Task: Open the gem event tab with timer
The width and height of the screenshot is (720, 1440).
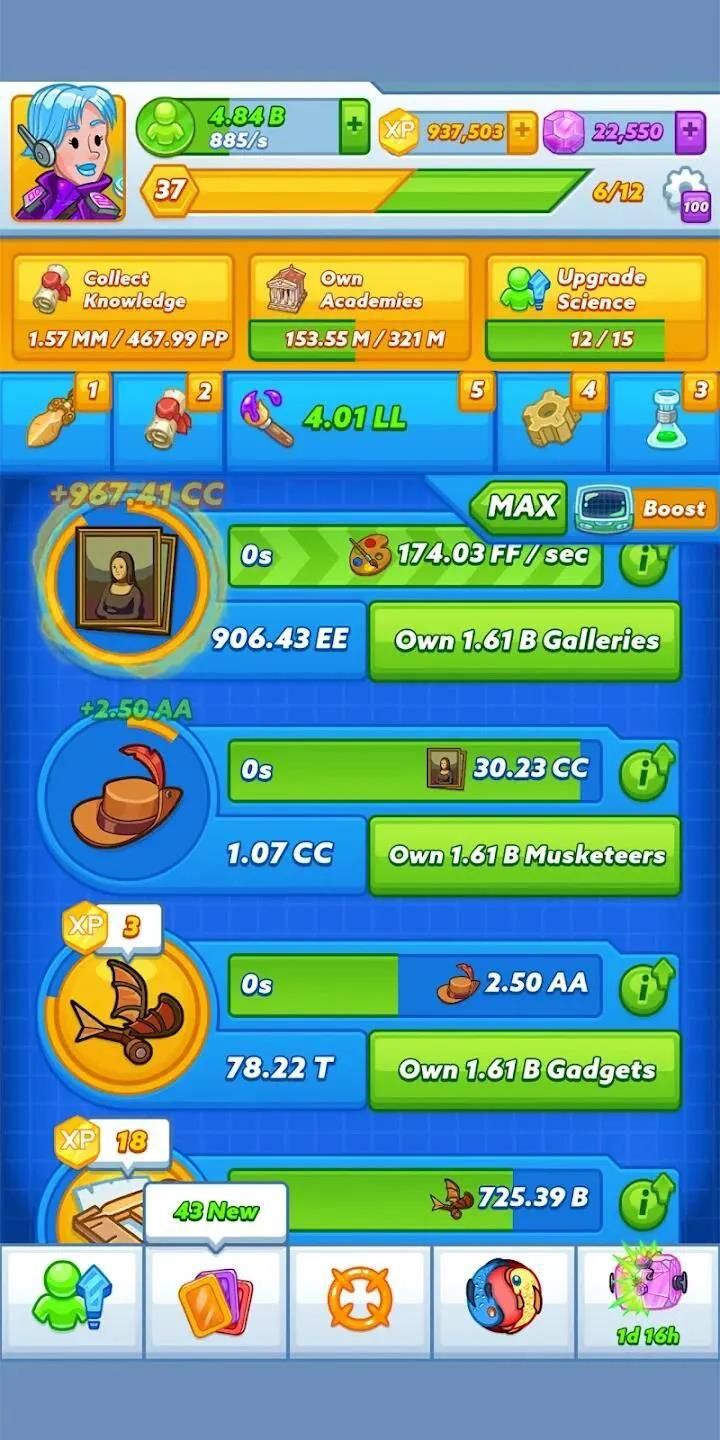Action: [648, 1298]
